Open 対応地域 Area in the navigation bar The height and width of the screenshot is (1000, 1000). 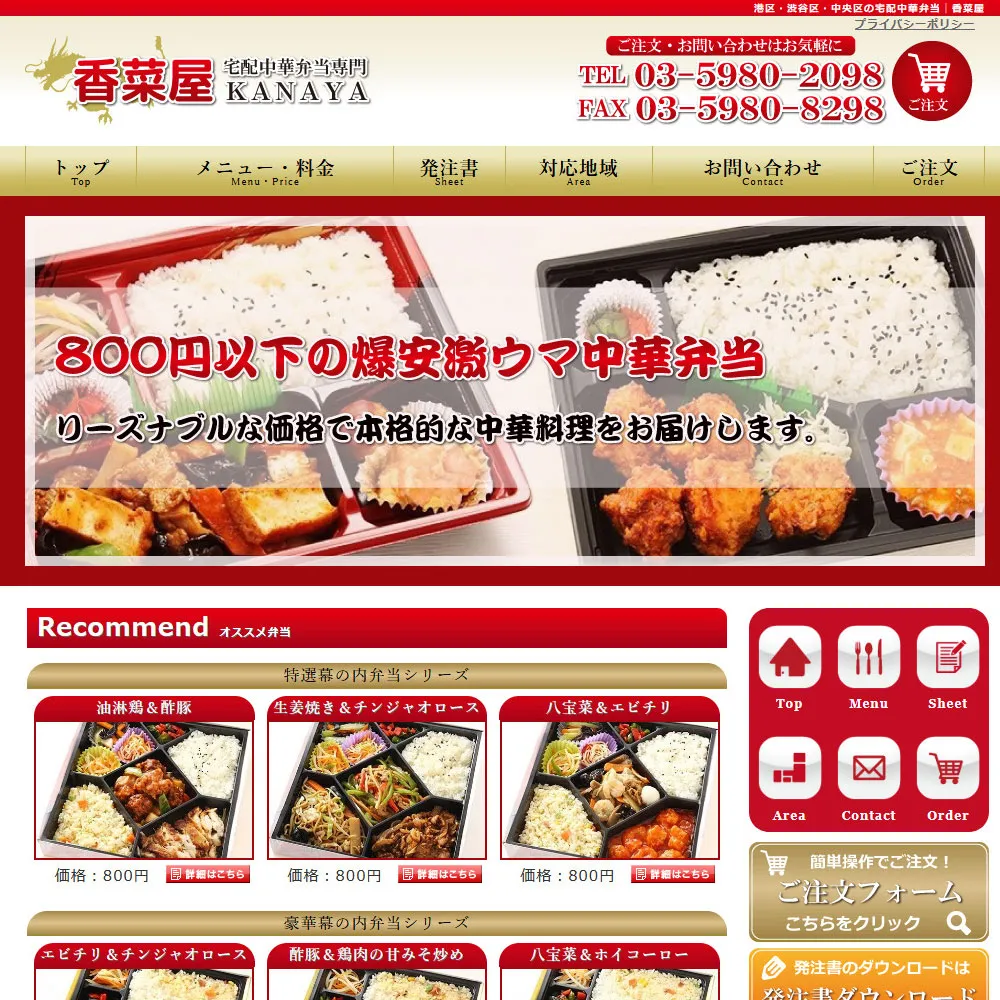[x=578, y=171]
